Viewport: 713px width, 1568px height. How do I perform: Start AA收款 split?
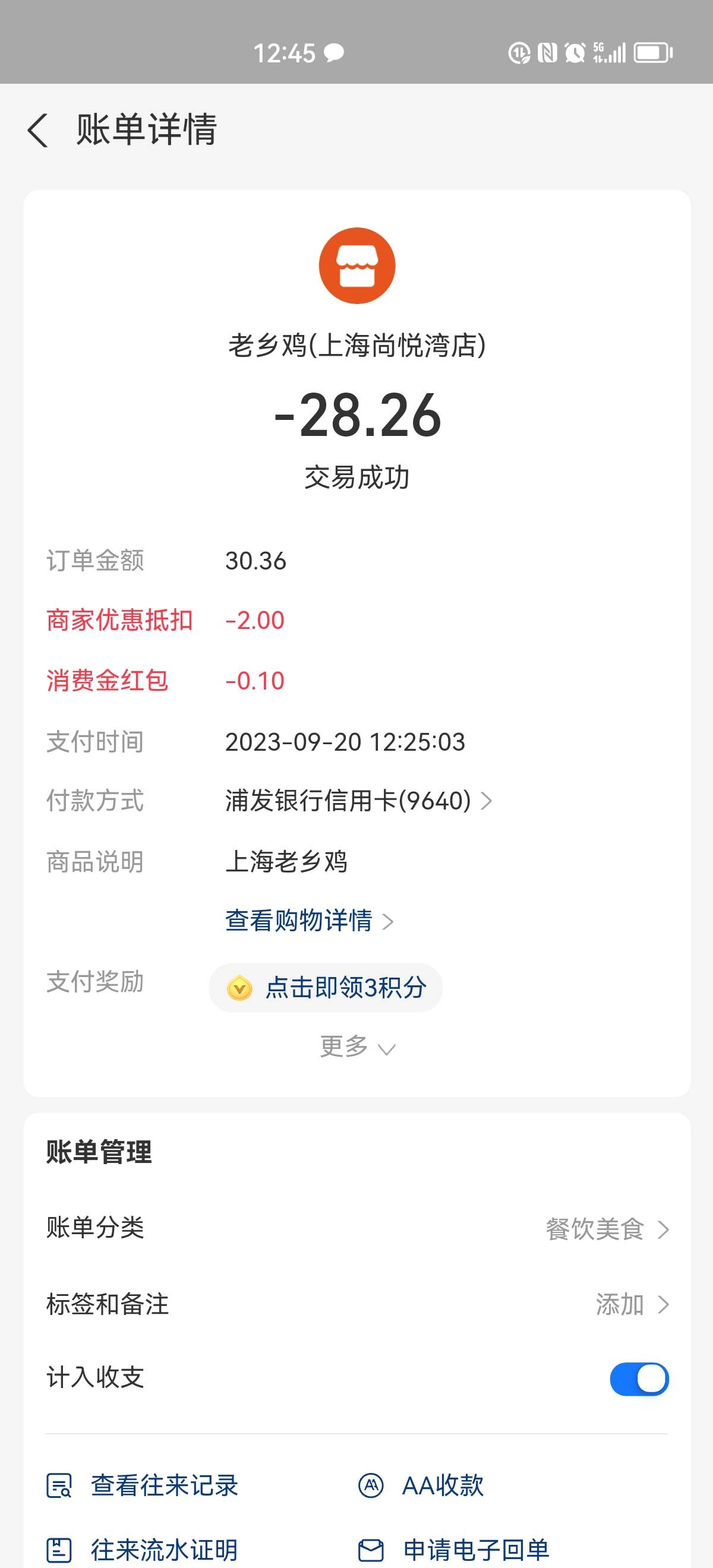pyautogui.click(x=421, y=1486)
